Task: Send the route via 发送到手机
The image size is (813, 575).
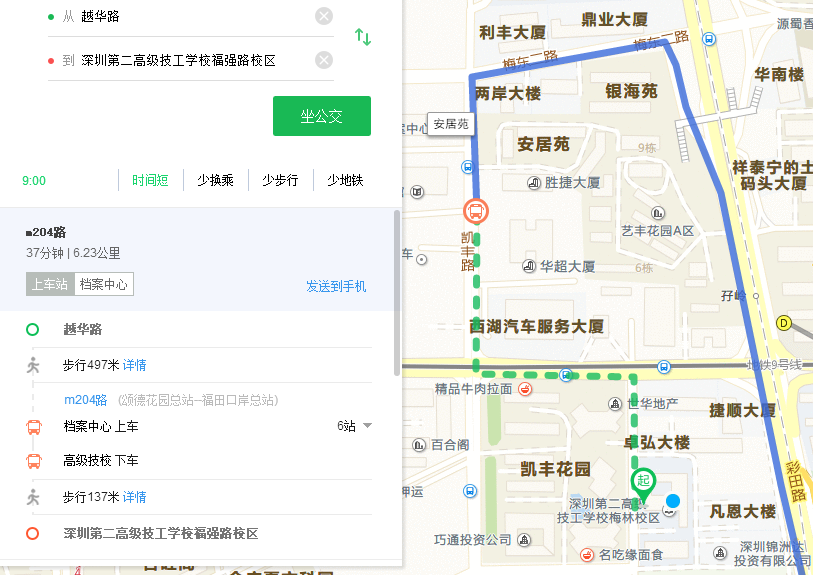Action: pyautogui.click(x=336, y=286)
